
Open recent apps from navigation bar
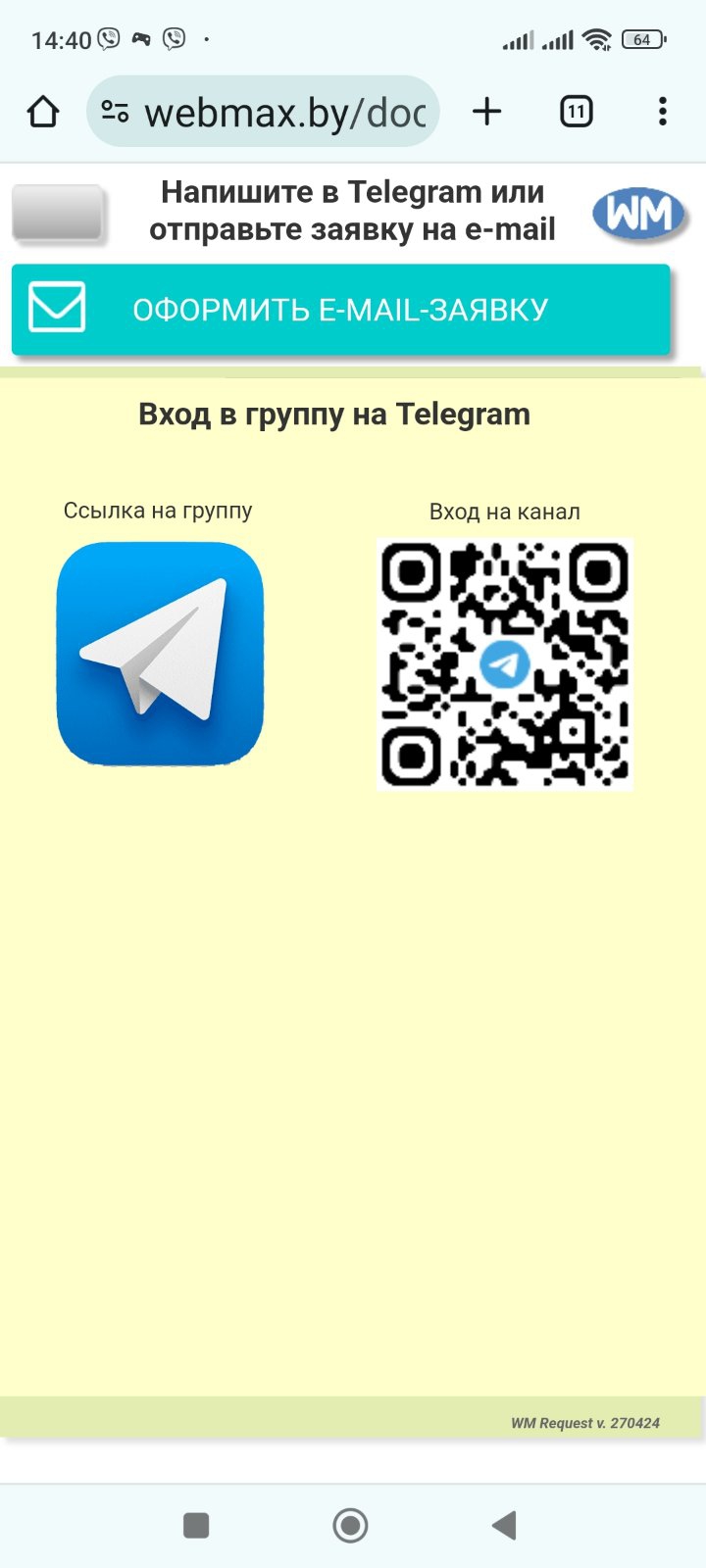click(x=196, y=1525)
